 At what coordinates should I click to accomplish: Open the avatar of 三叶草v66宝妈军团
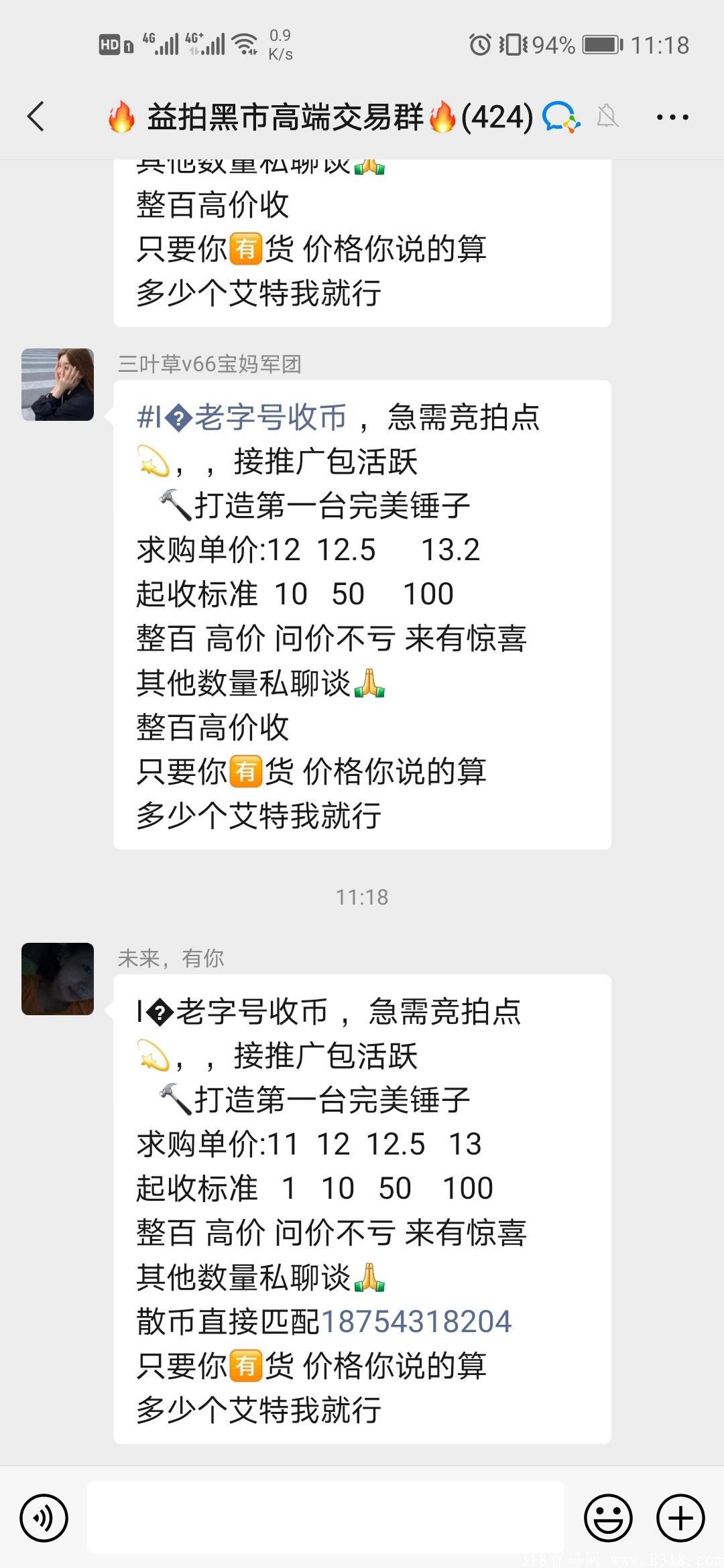pyautogui.click(x=57, y=385)
